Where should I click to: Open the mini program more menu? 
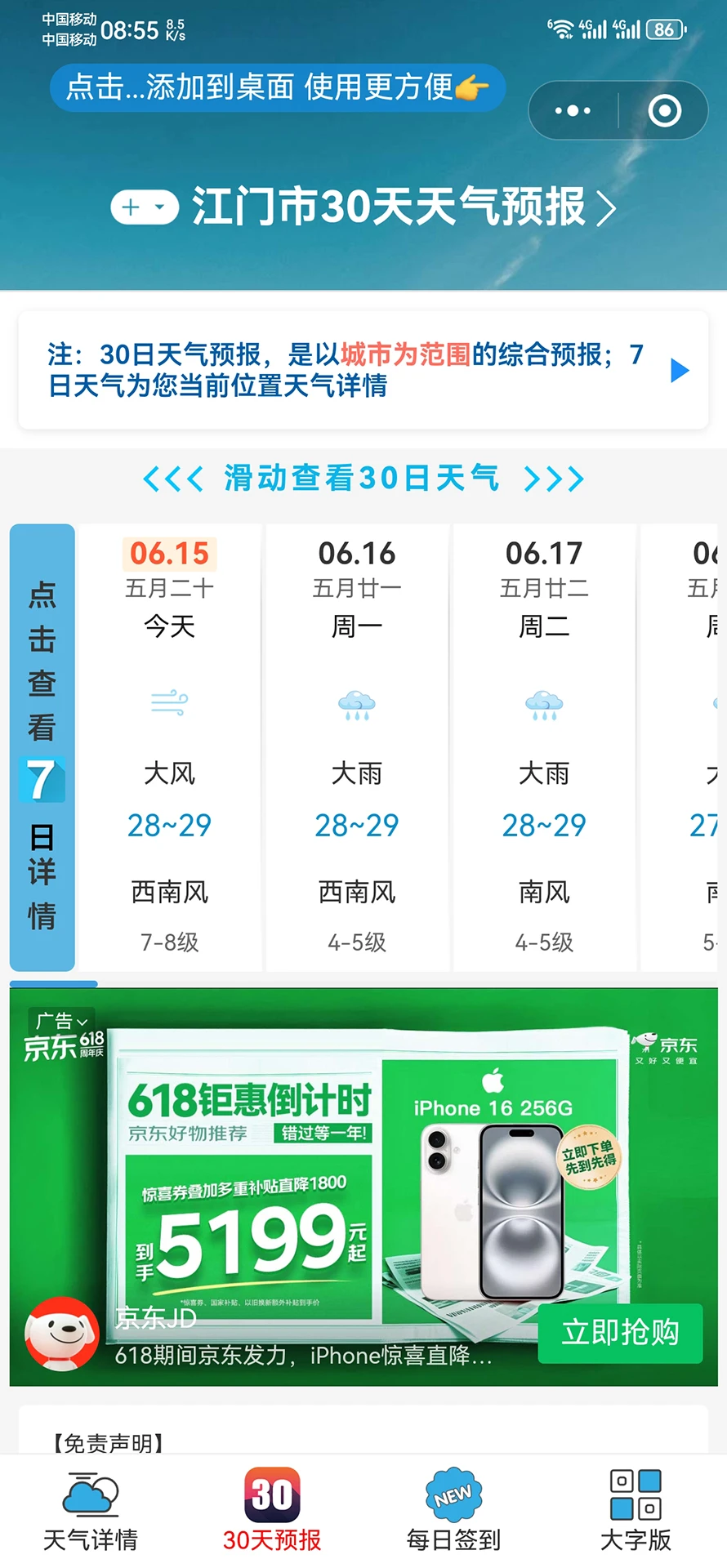[573, 110]
